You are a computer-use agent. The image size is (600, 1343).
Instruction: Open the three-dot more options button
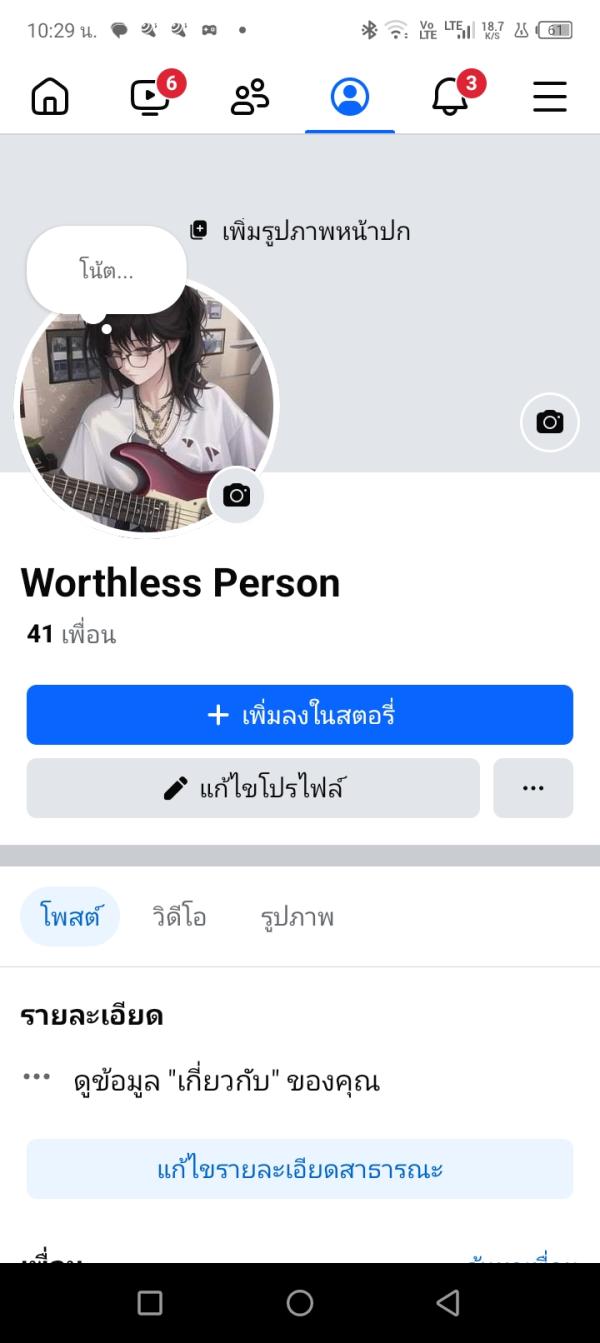(533, 788)
